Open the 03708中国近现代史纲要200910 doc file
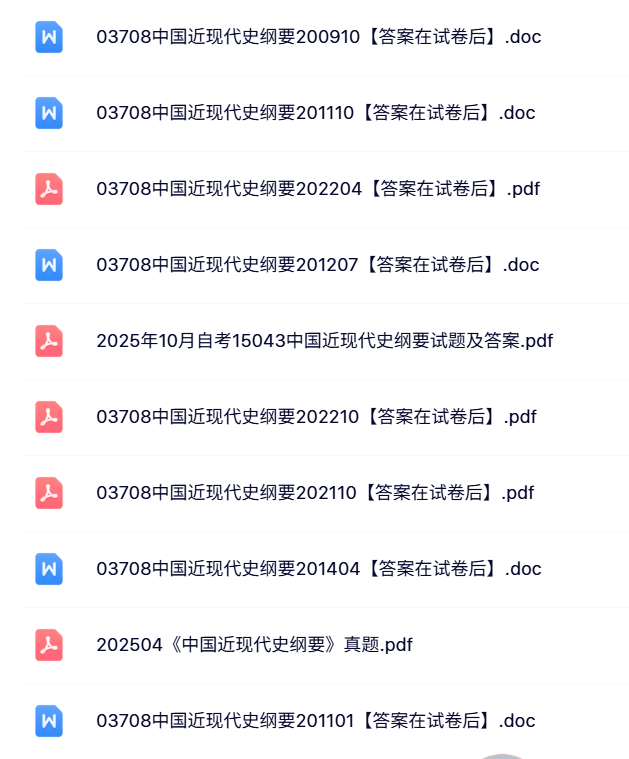The width and height of the screenshot is (629, 759). coord(318,37)
